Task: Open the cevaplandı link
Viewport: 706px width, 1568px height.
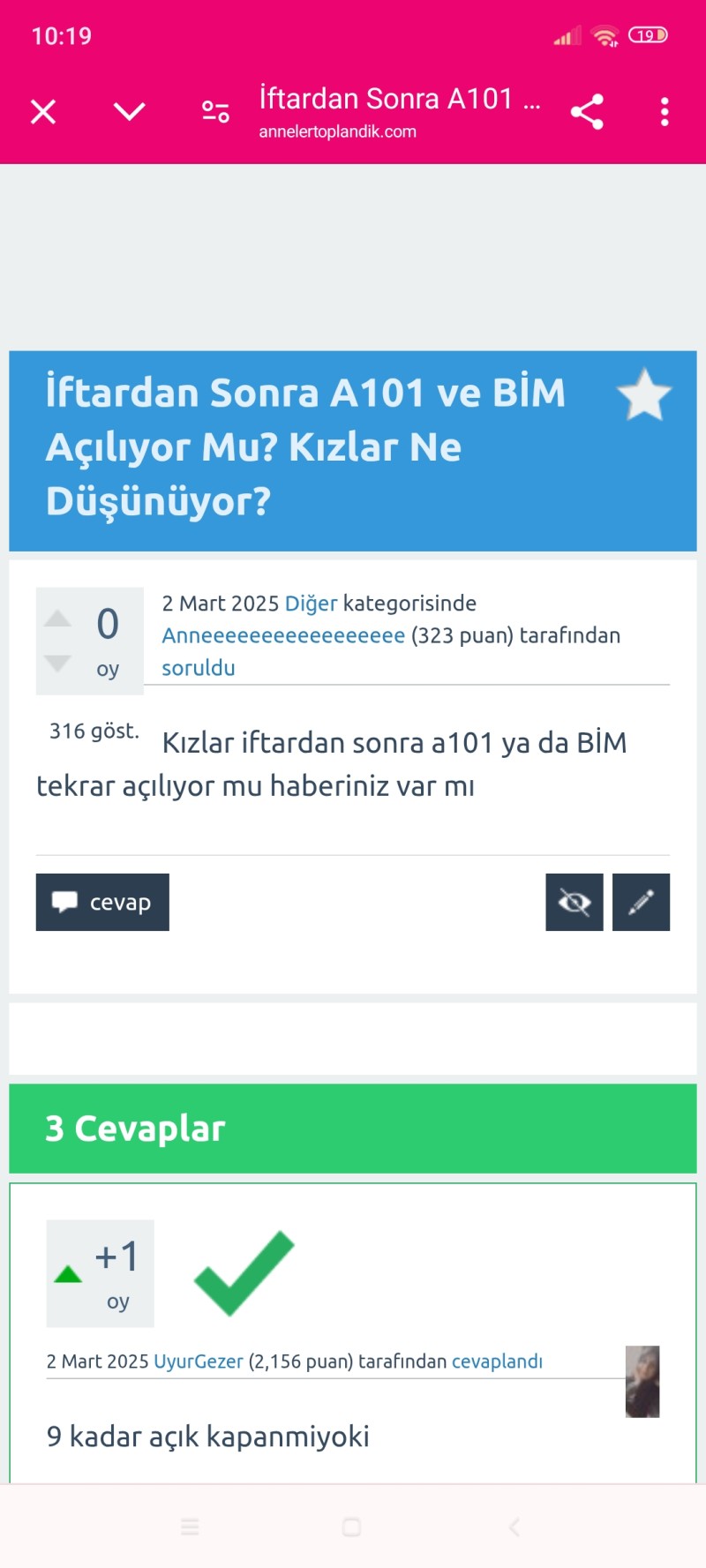Action: (497, 1362)
